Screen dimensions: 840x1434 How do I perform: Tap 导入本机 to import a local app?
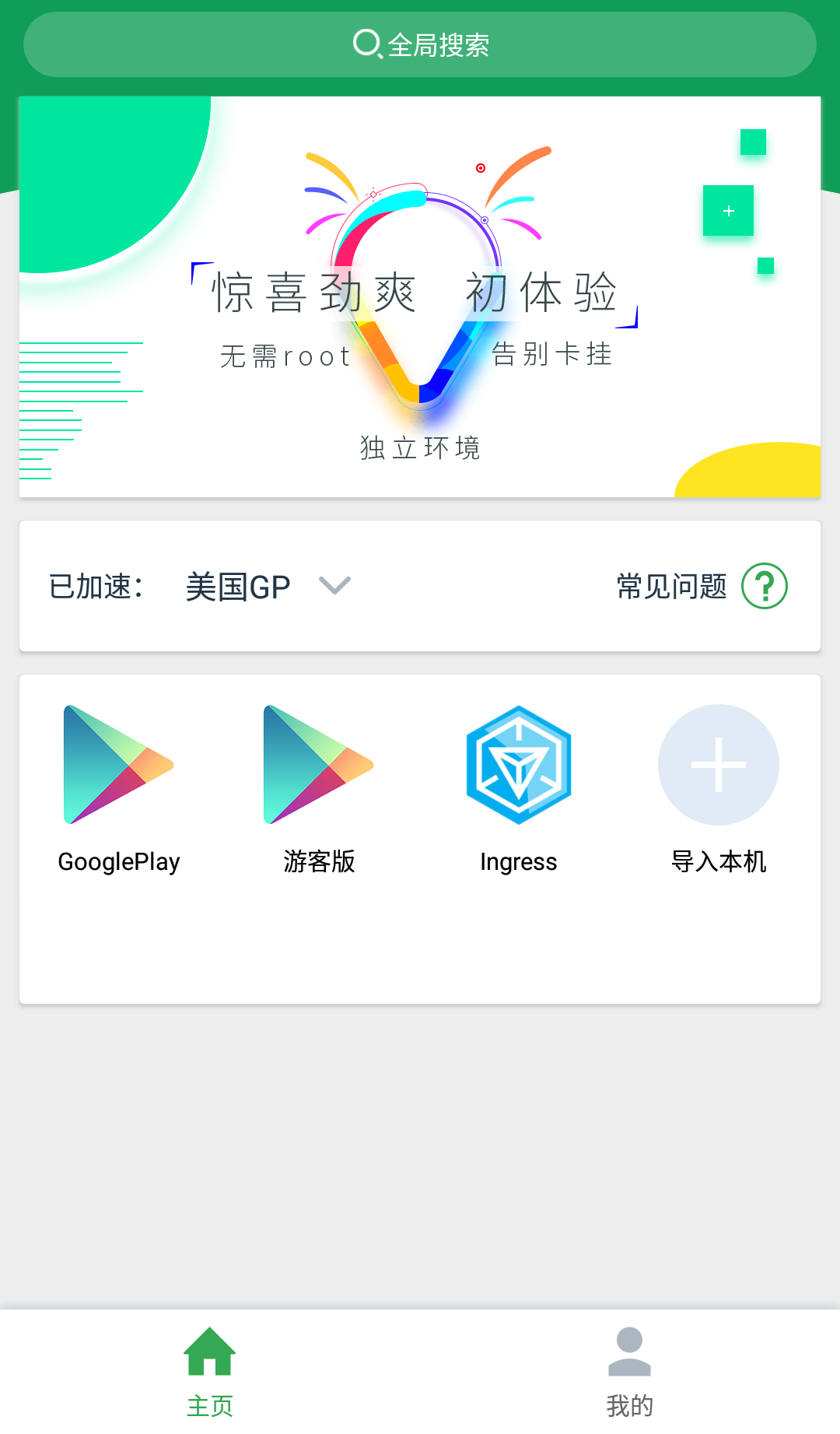[x=719, y=787]
